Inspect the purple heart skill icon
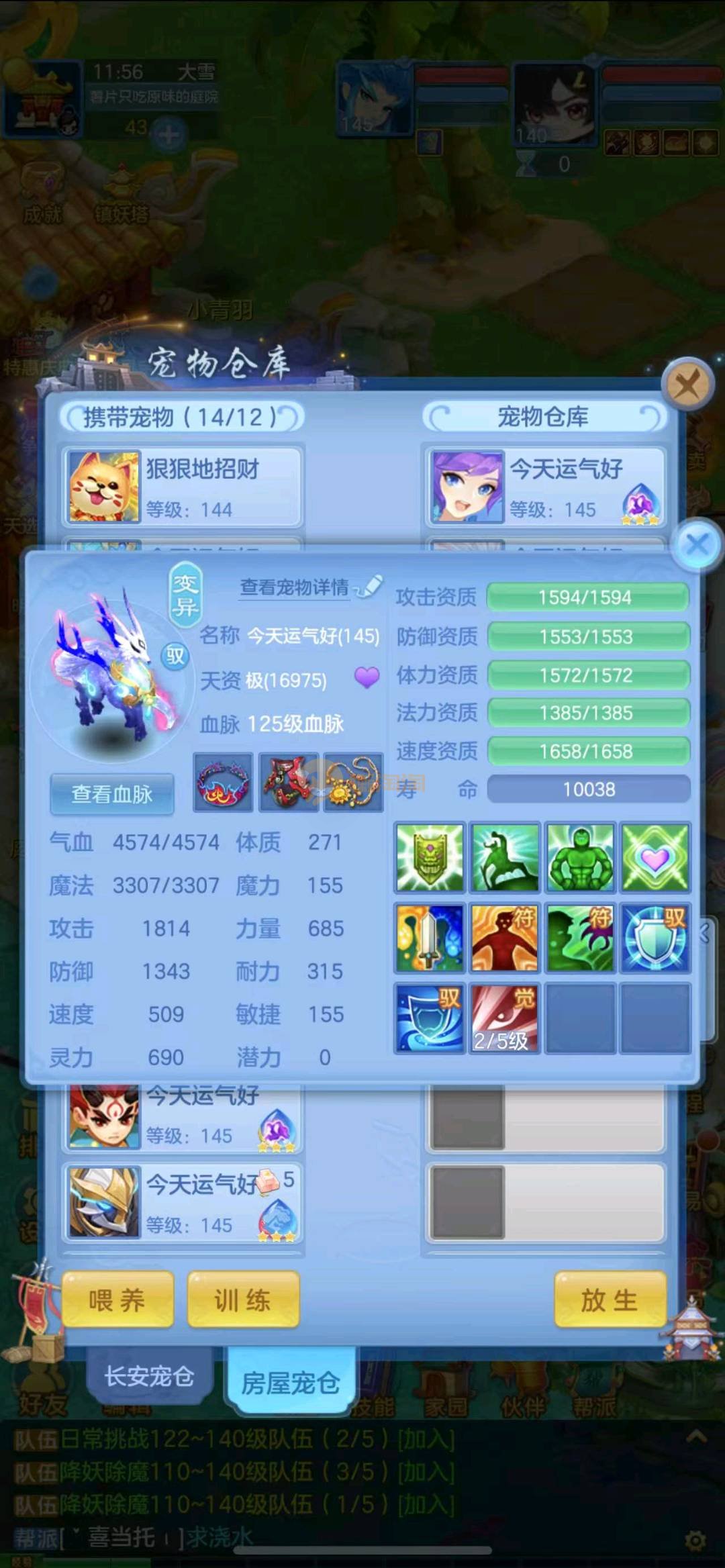Screen dimensions: 725x1568 655,858
